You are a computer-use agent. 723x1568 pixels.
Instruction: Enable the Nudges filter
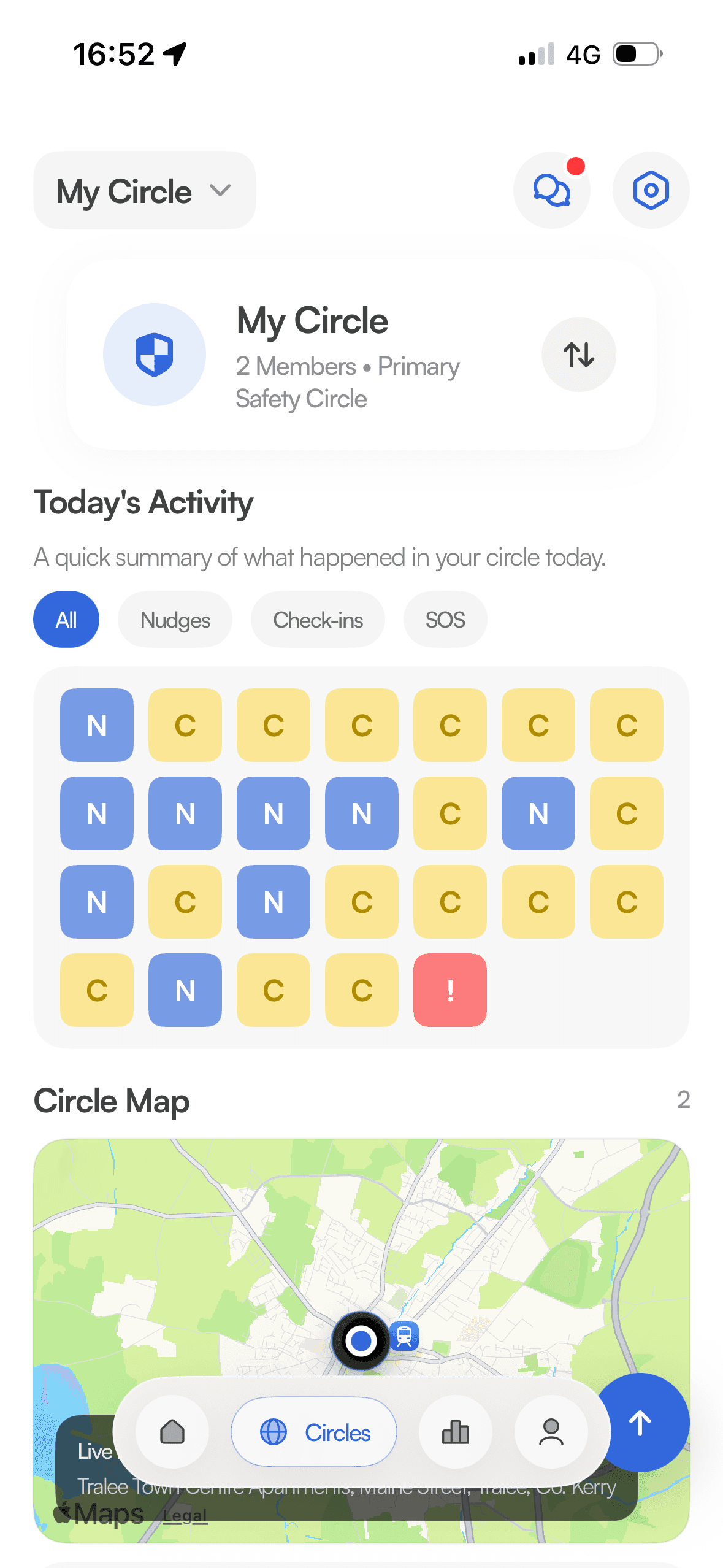click(175, 620)
